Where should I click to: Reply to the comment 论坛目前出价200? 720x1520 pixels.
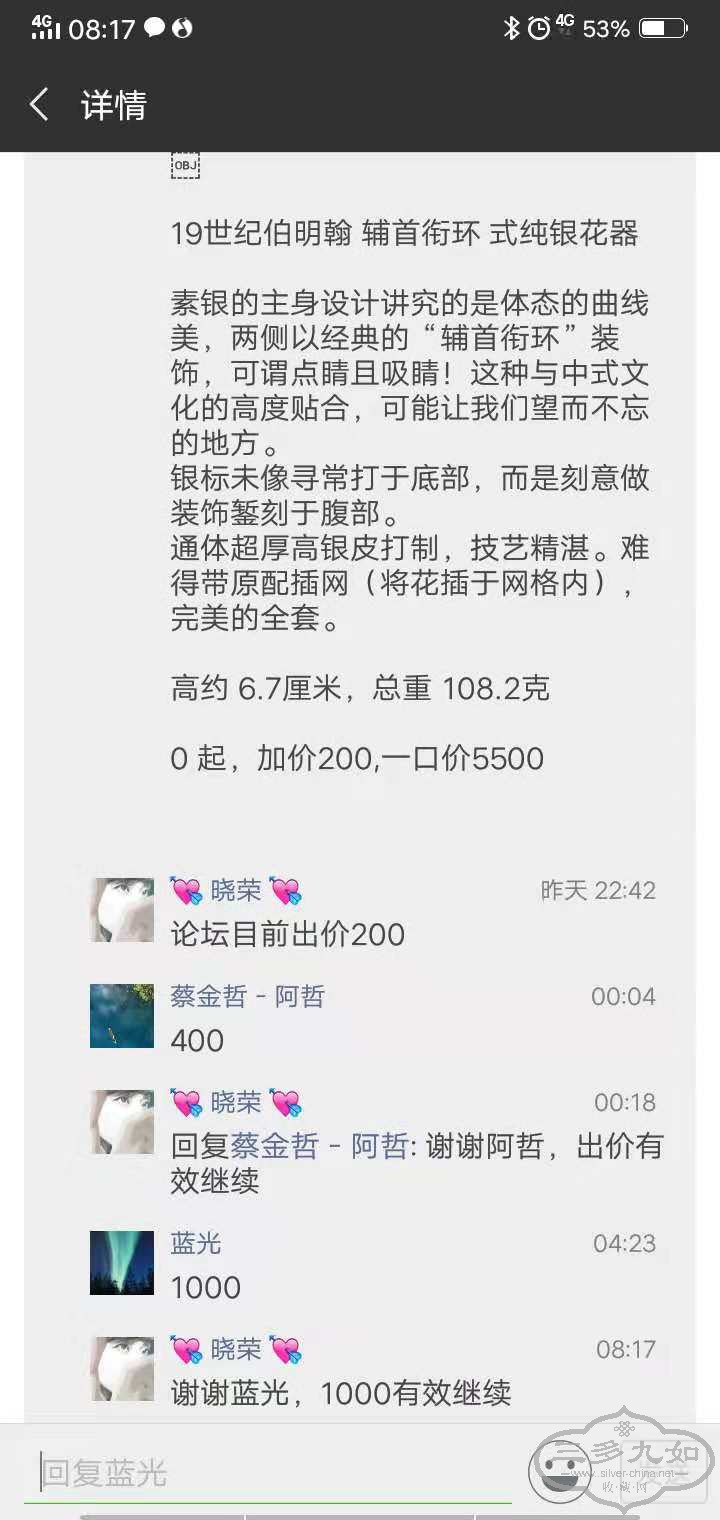pos(288,935)
